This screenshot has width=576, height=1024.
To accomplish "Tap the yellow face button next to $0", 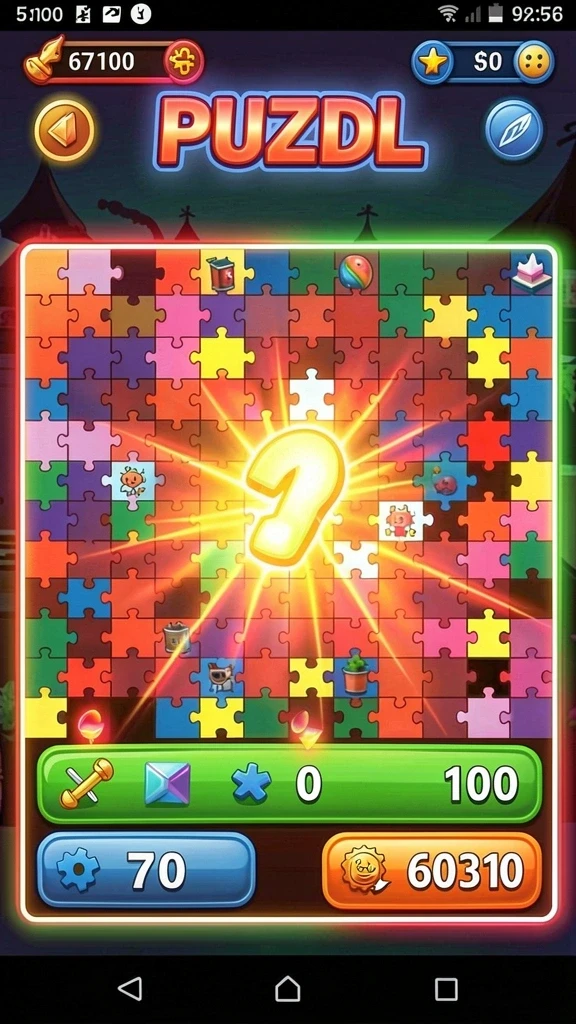I will click(534, 62).
